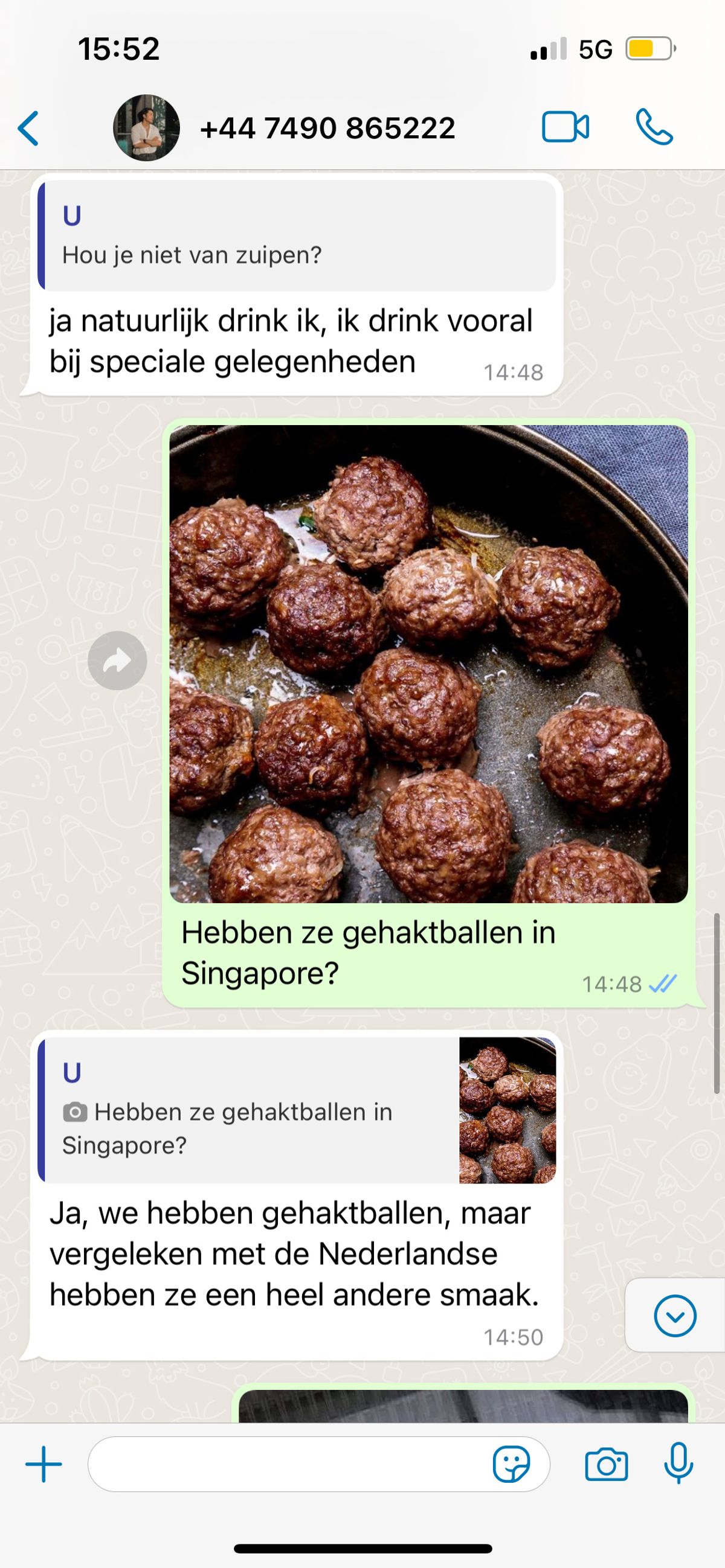The width and height of the screenshot is (725, 1568).
Task: Jump to quoted message 'Hou je niet van zuipen?'
Action: [297, 235]
